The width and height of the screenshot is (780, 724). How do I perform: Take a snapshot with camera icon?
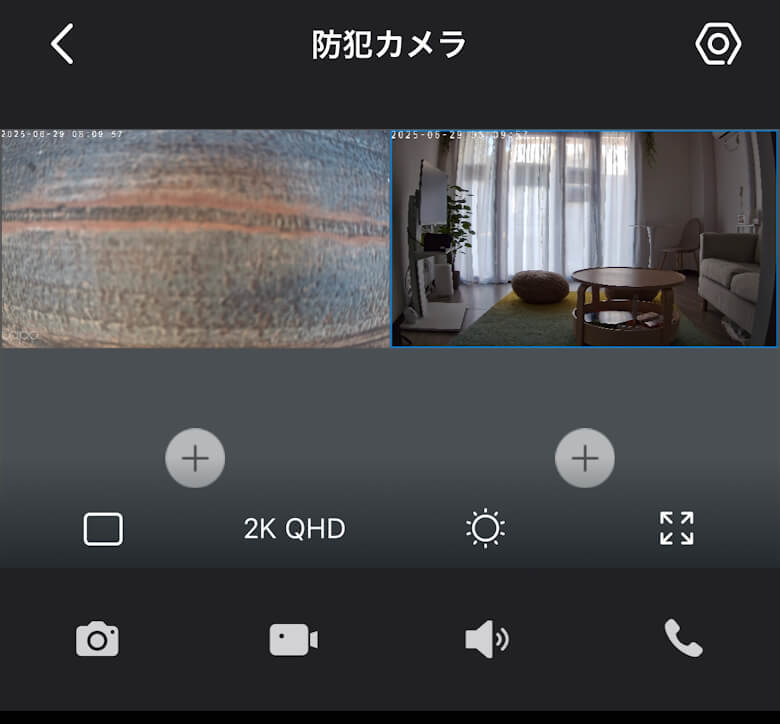[x=97, y=639]
